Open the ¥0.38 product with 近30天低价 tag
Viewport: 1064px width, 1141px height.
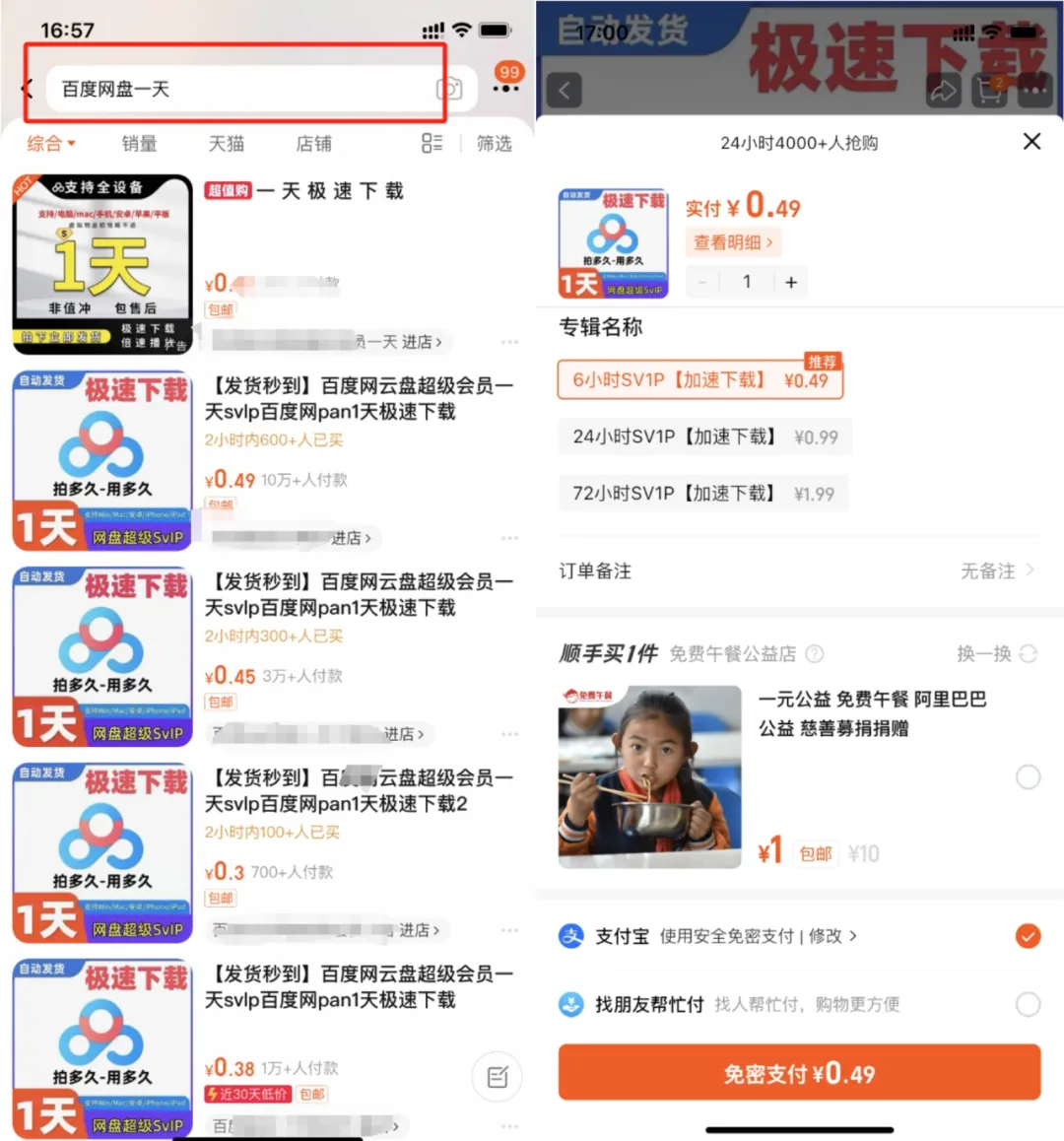pyautogui.click(x=359, y=986)
